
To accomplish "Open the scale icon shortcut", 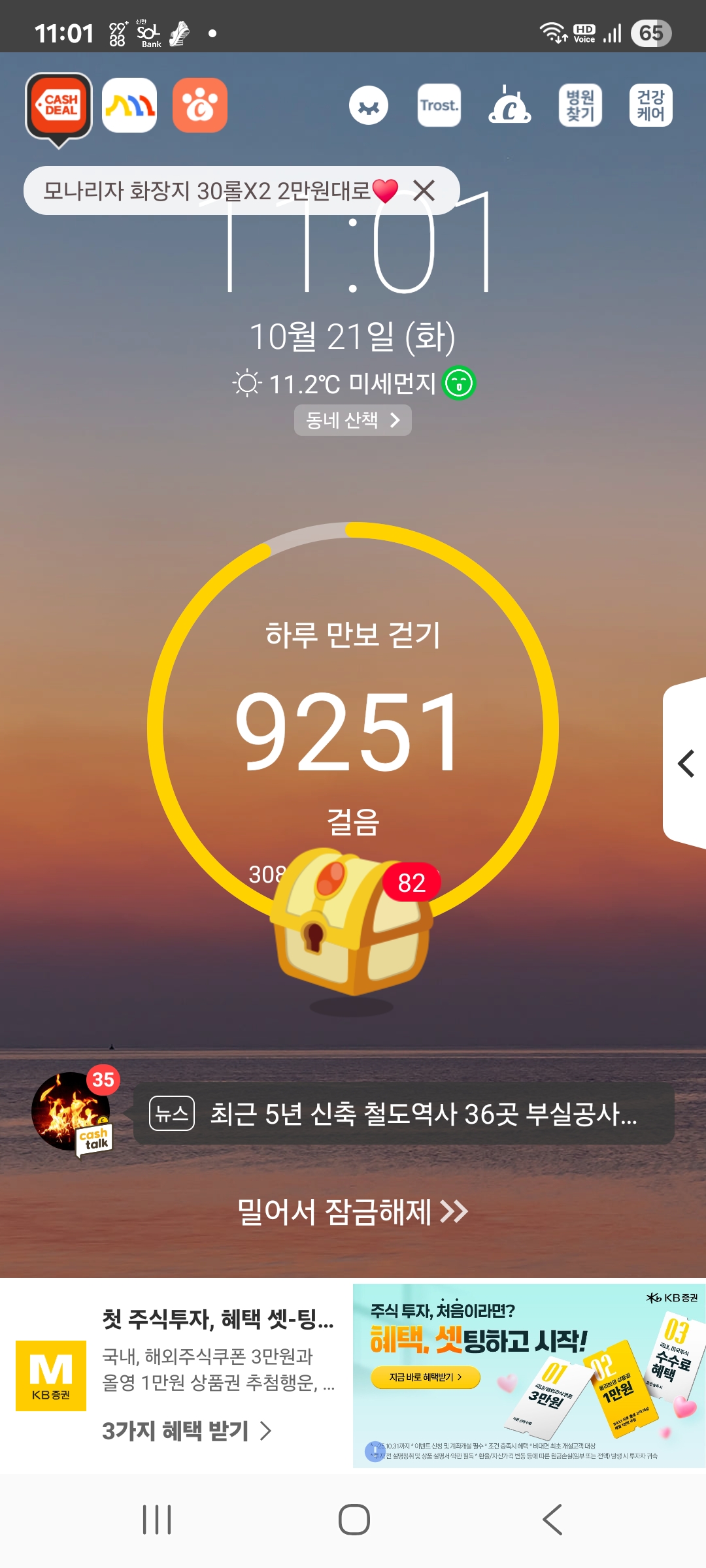I will coord(510,106).
